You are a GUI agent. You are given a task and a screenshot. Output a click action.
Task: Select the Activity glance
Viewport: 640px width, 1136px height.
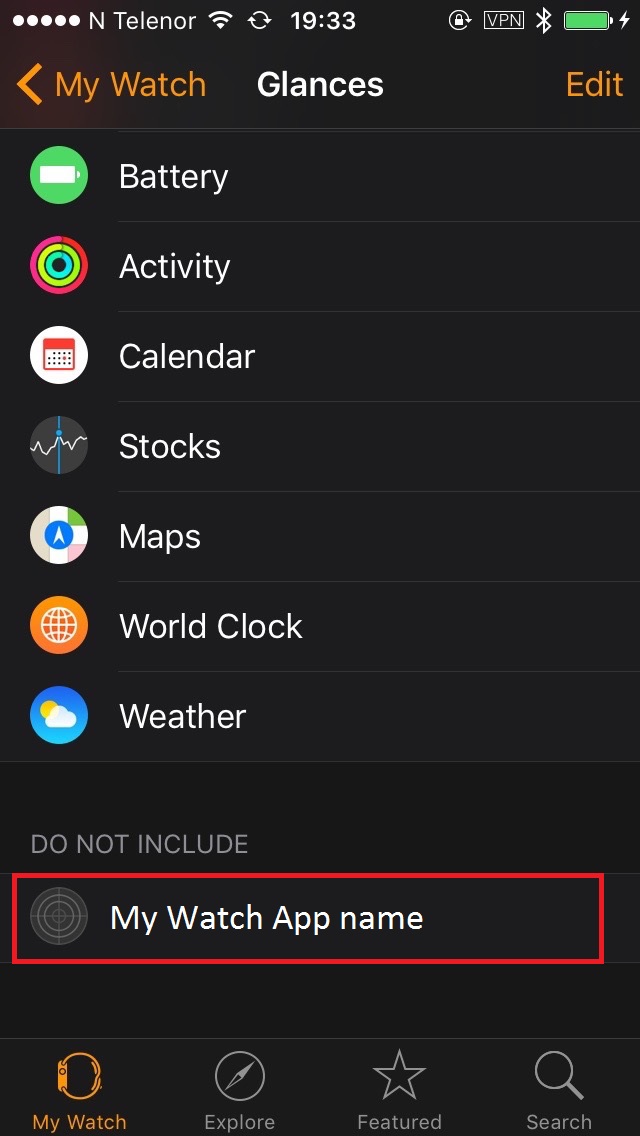(320, 267)
